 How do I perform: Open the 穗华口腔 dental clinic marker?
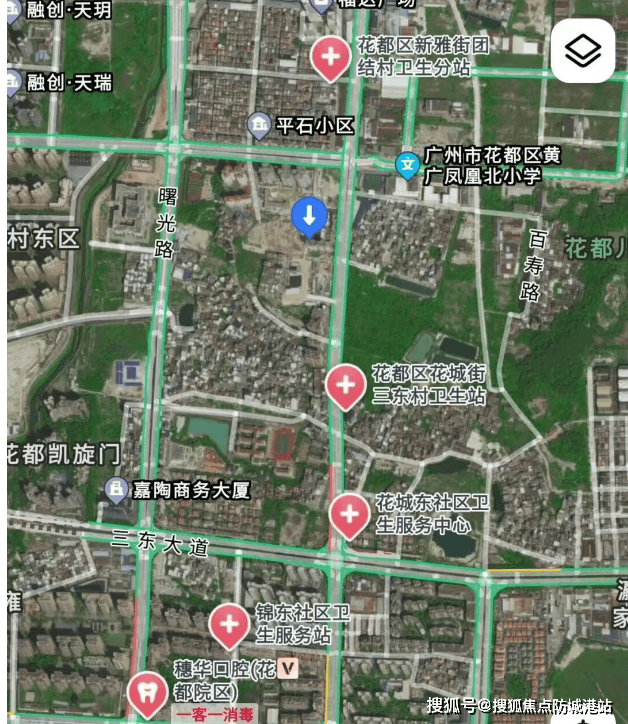147,693
